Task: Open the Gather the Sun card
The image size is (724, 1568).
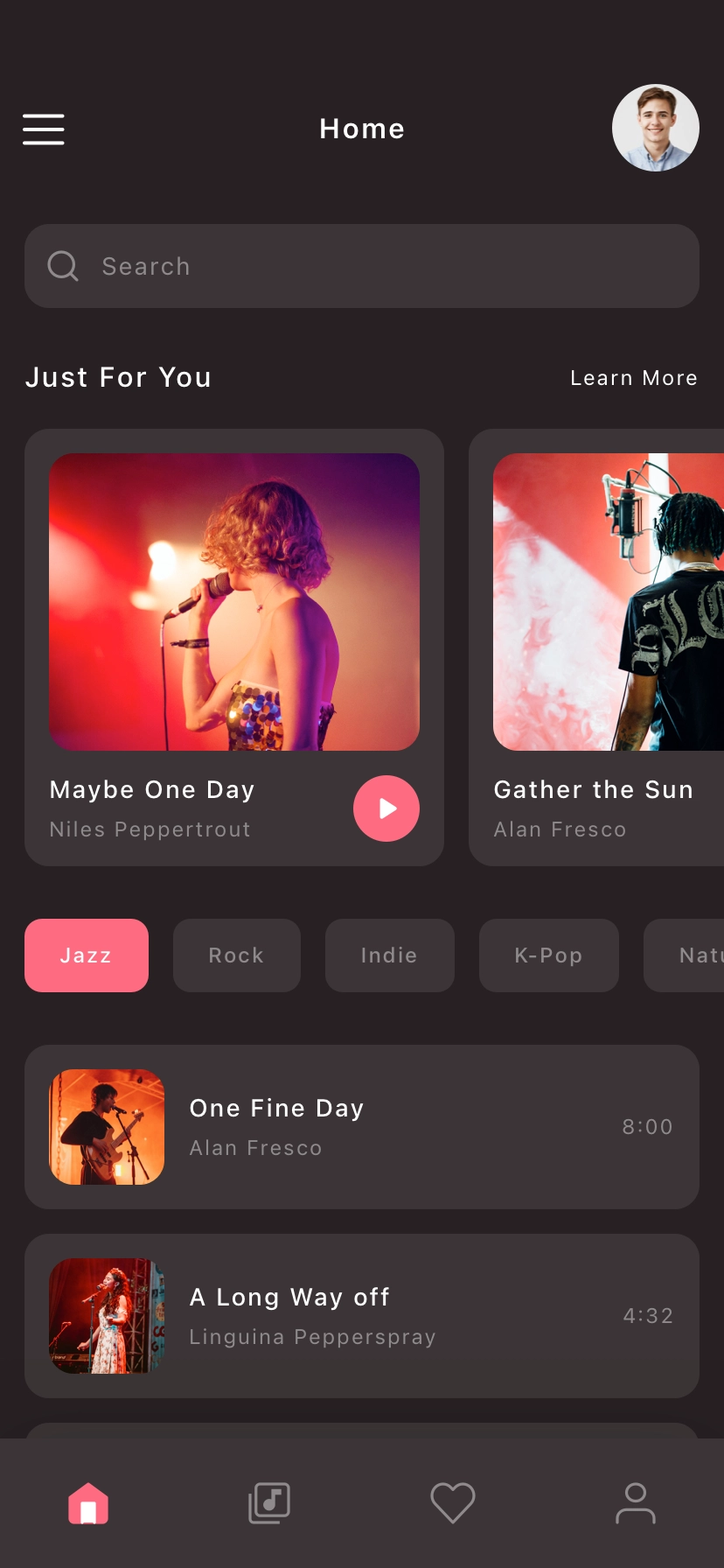Action: pyautogui.click(x=596, y=647)
